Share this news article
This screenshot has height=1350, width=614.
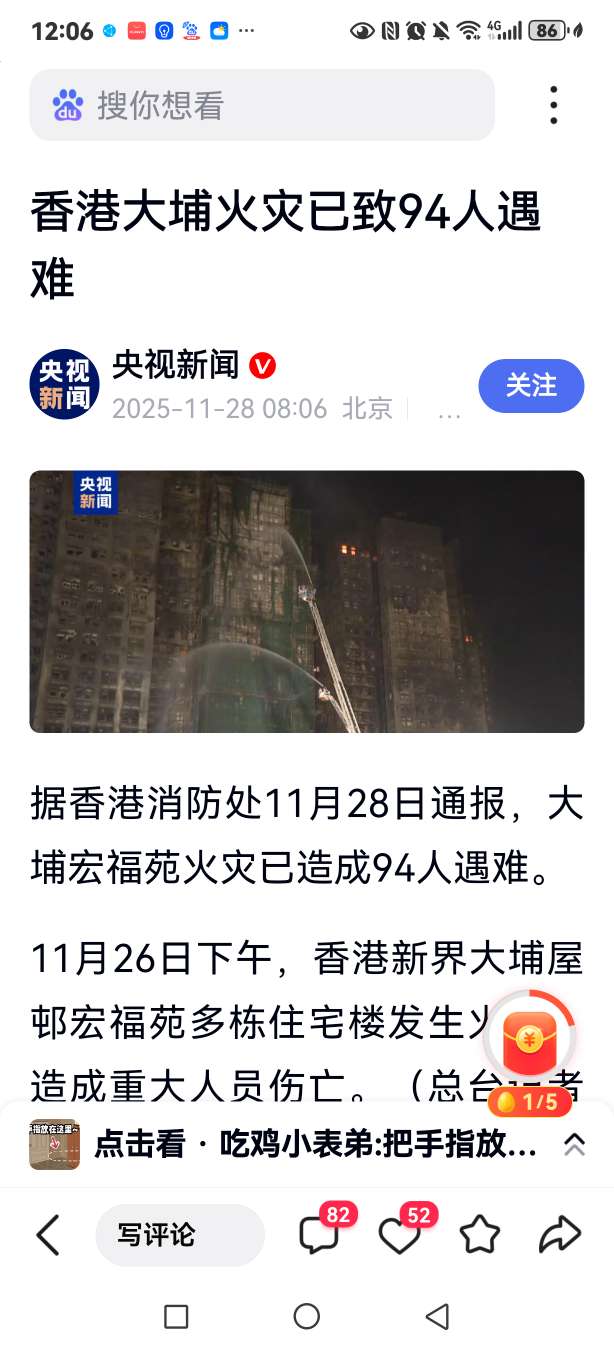point(559,1235)
